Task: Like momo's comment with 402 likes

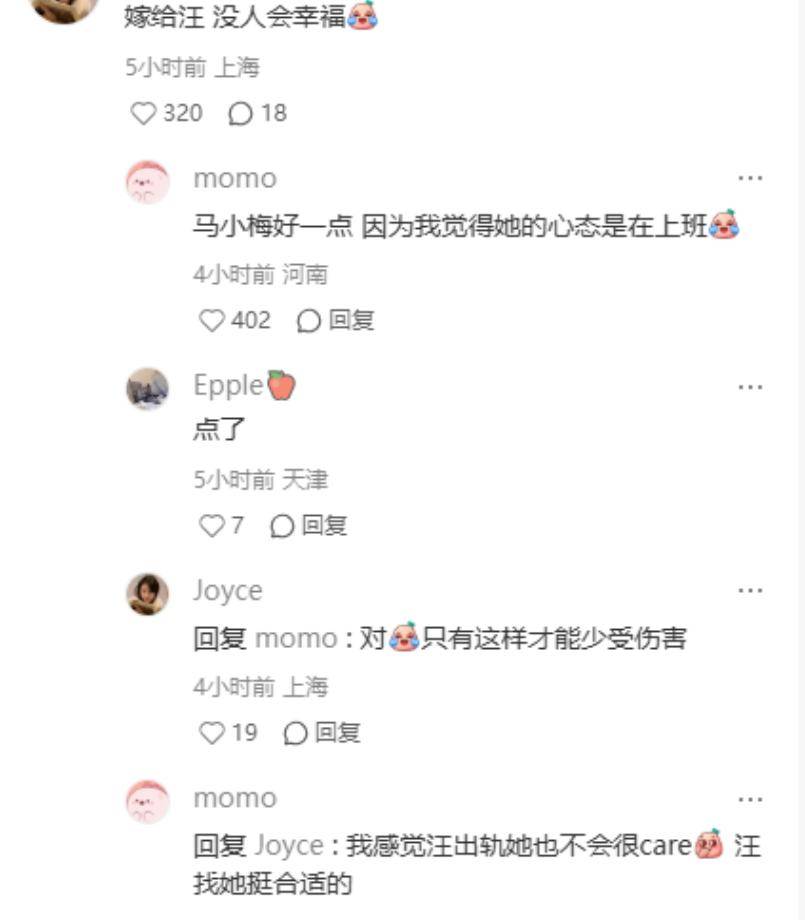Action: coord(212,320)
